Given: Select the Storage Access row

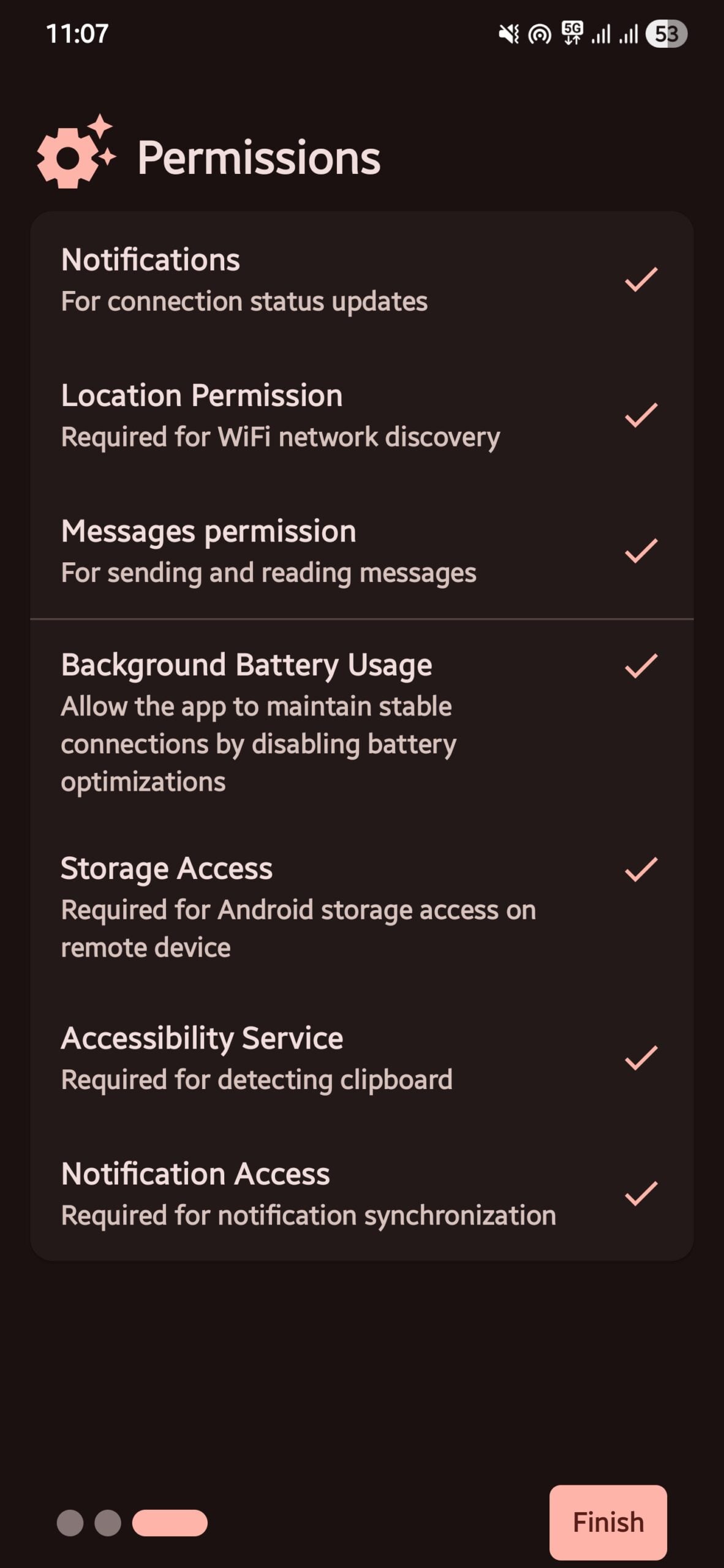Looking at the screenshot, I should (x=361, y=907).
